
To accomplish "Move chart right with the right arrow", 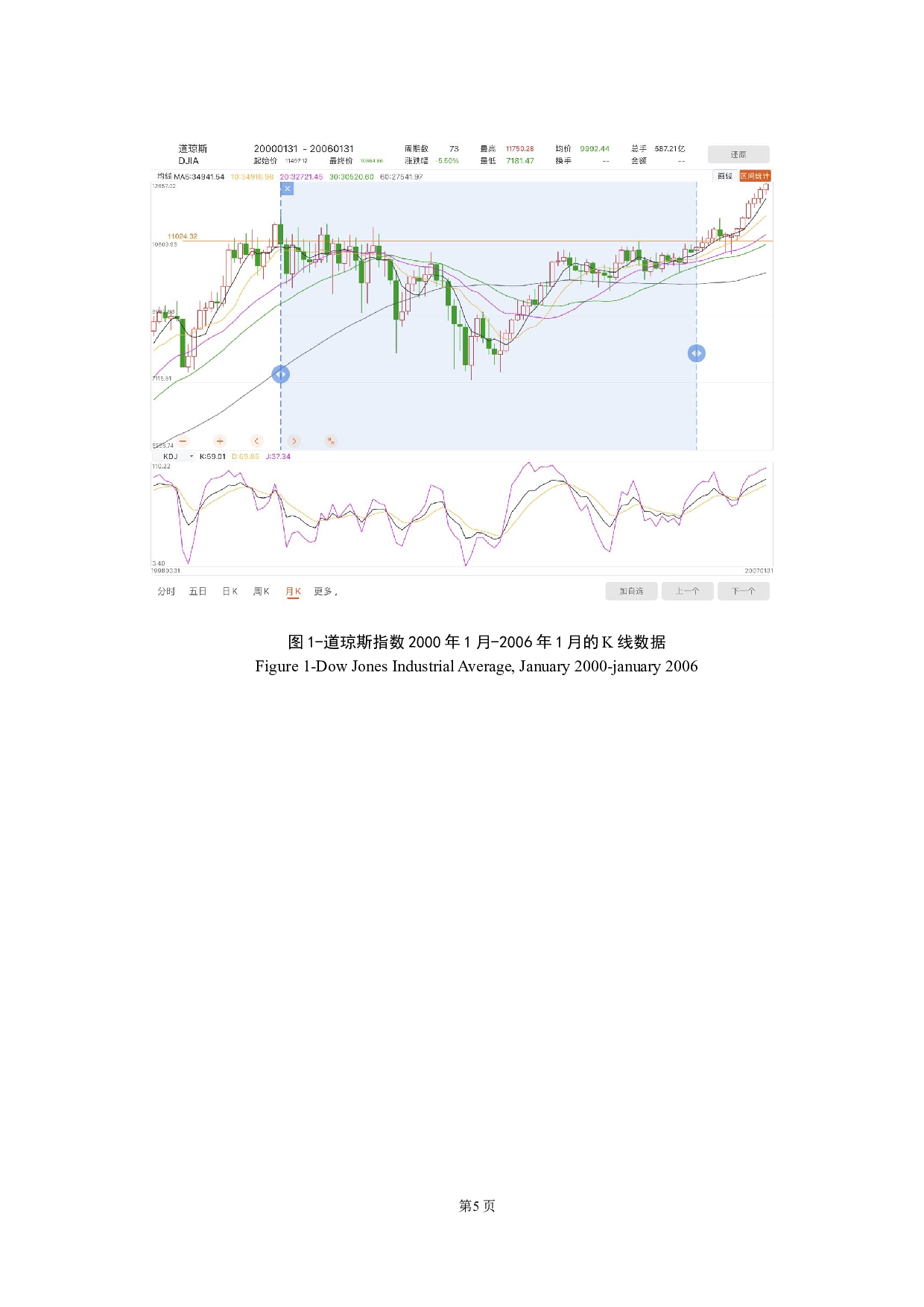I will pos(294,441).
